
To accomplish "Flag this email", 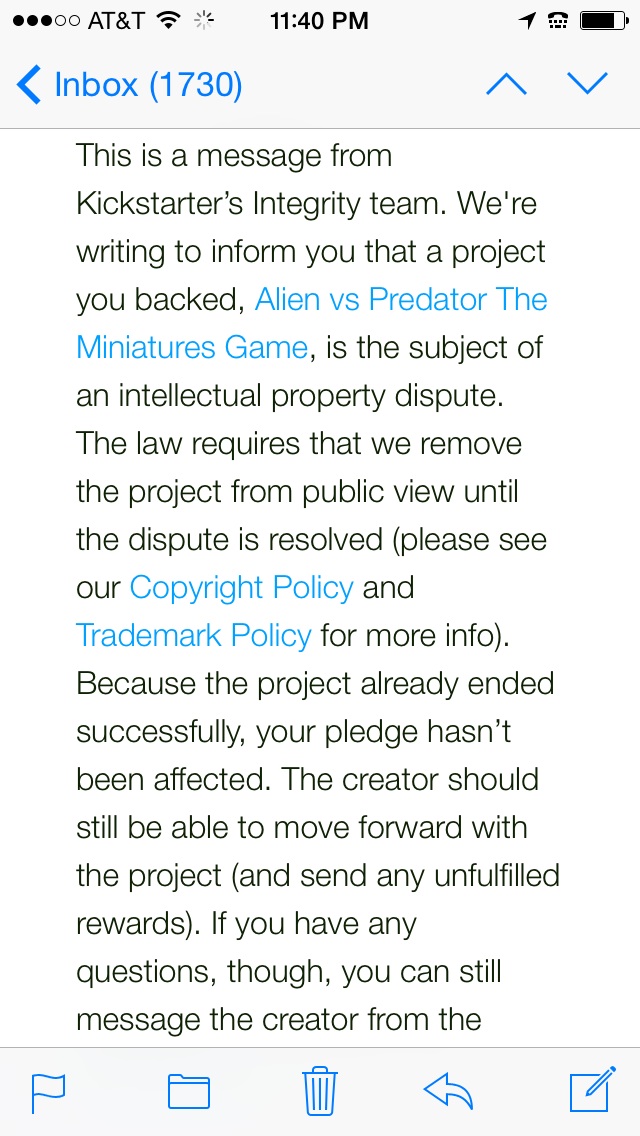I will click(48, 1092).
